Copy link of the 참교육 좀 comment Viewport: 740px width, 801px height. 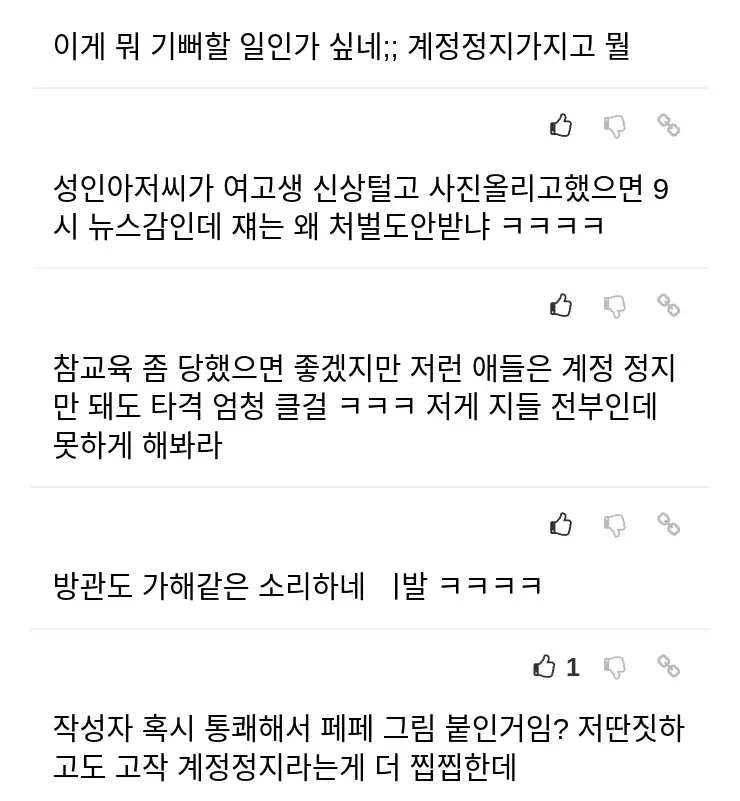[x=668, y=304]
